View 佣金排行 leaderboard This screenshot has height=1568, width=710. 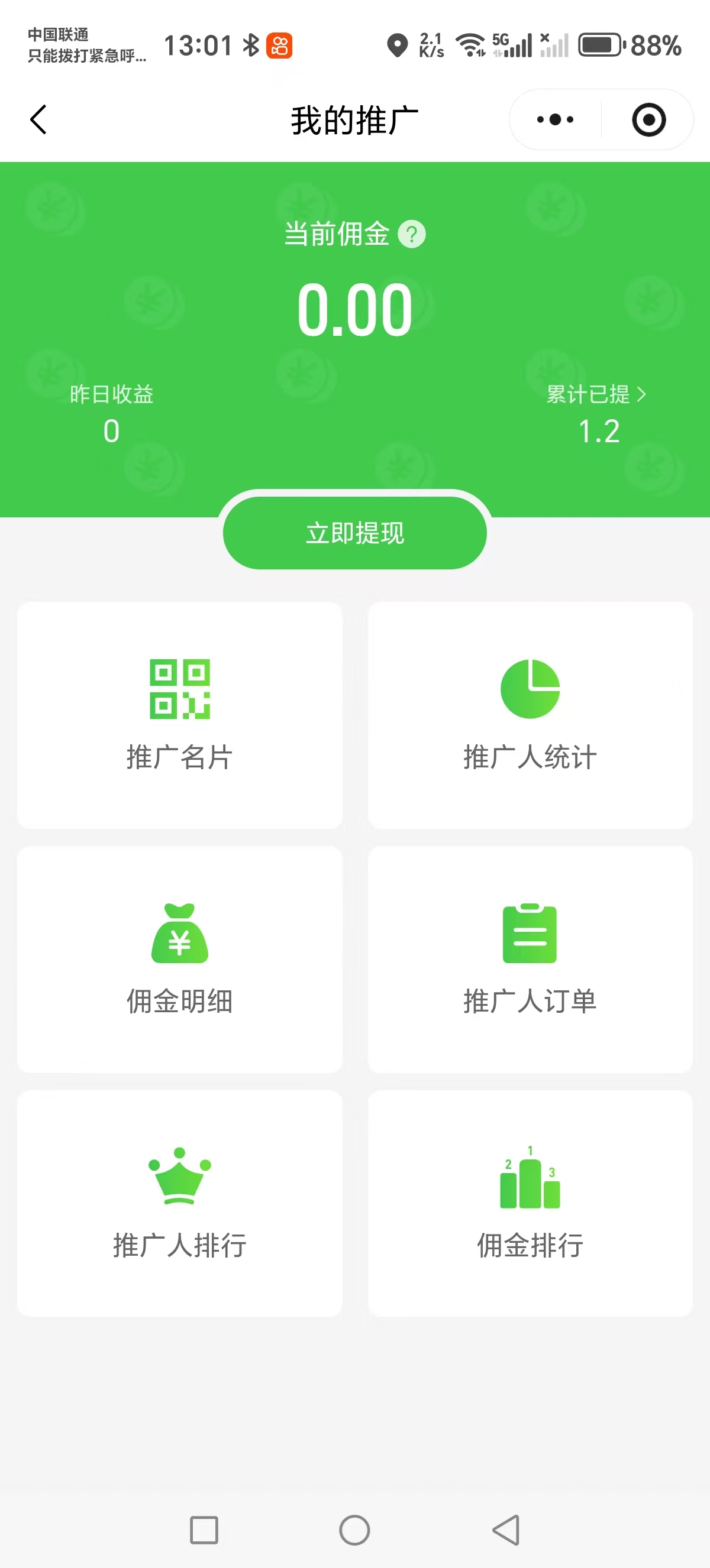coord(530,1203)
